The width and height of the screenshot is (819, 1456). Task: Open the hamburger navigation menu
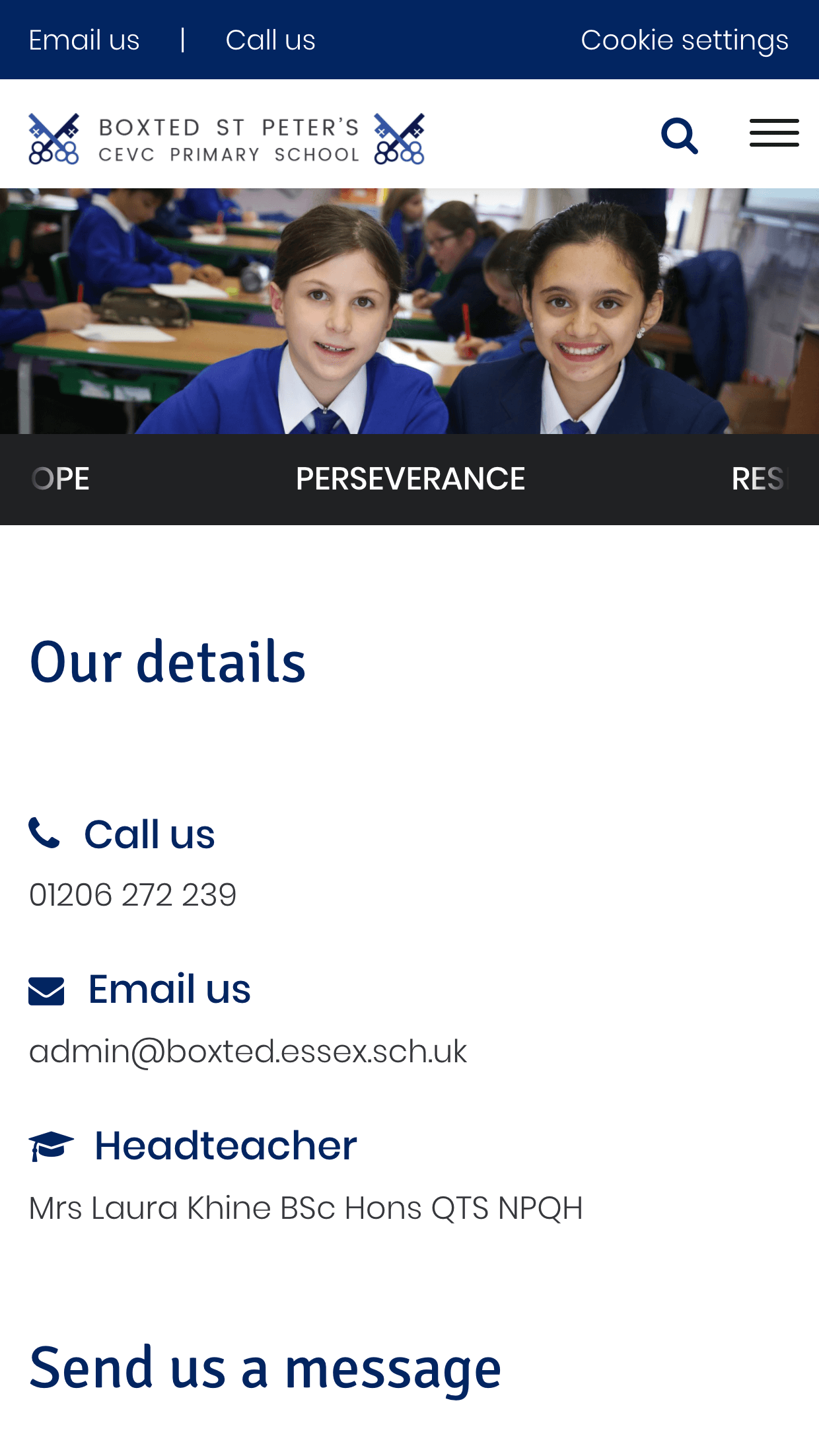point(773,133)
